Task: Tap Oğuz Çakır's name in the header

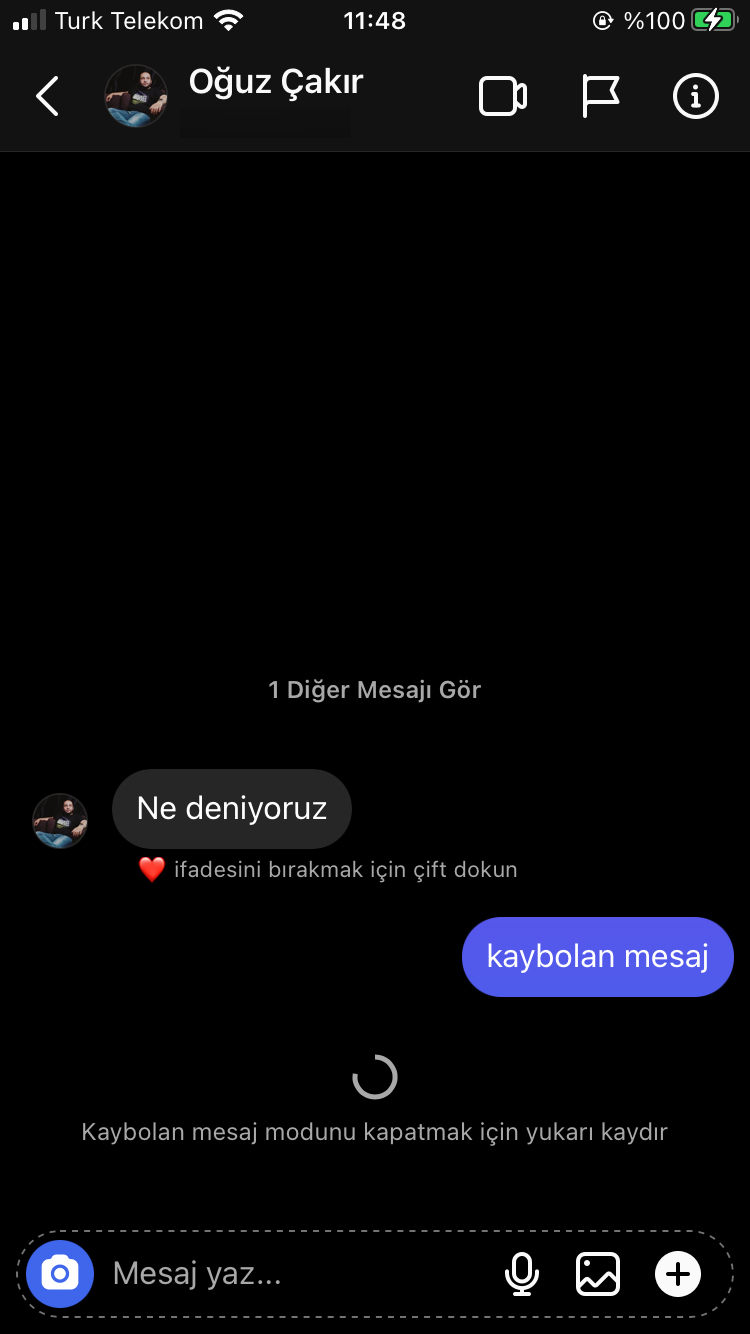Action: click(x=275, y=82)
